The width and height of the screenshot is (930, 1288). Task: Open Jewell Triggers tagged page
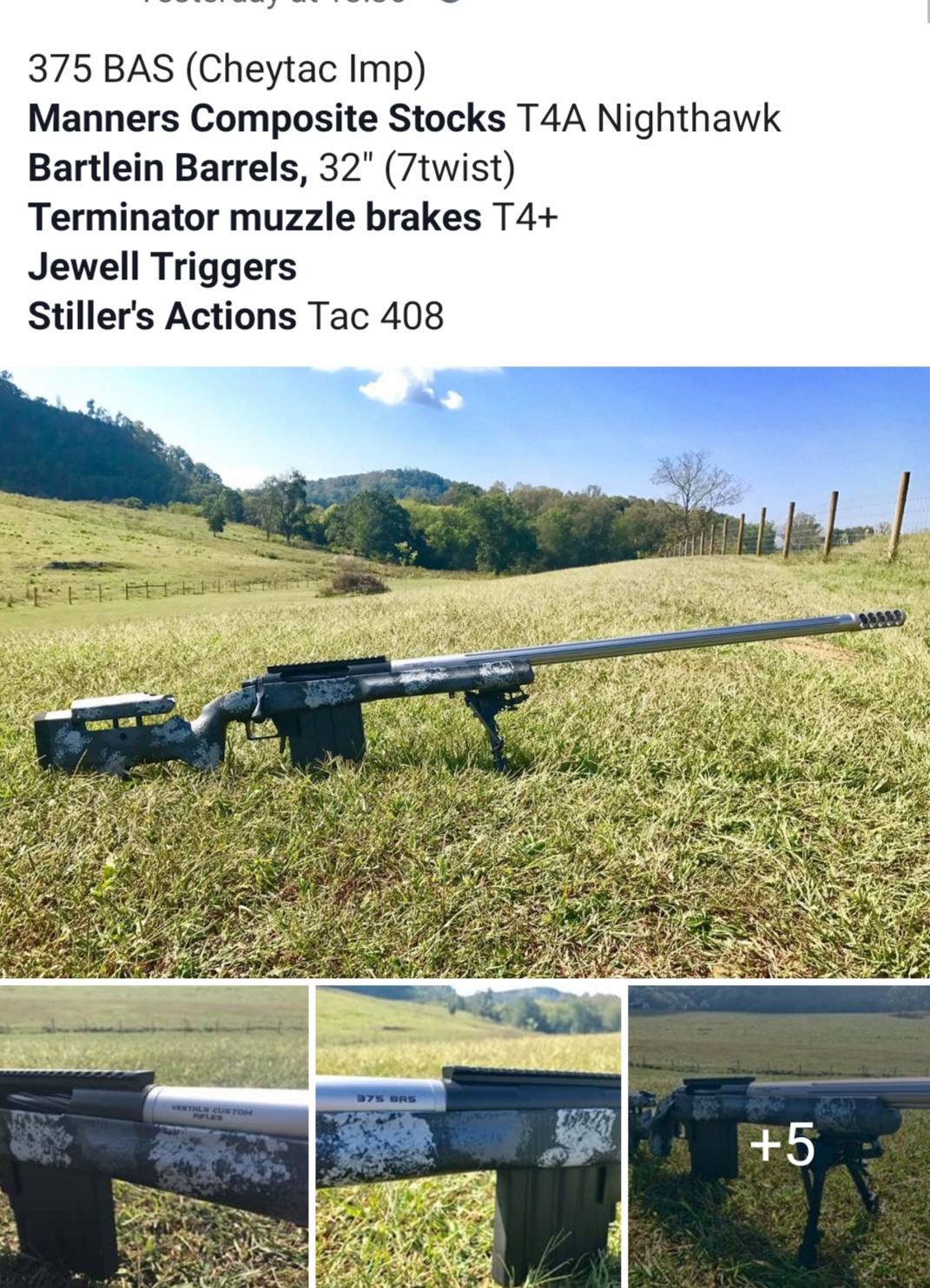coord(162,266)
